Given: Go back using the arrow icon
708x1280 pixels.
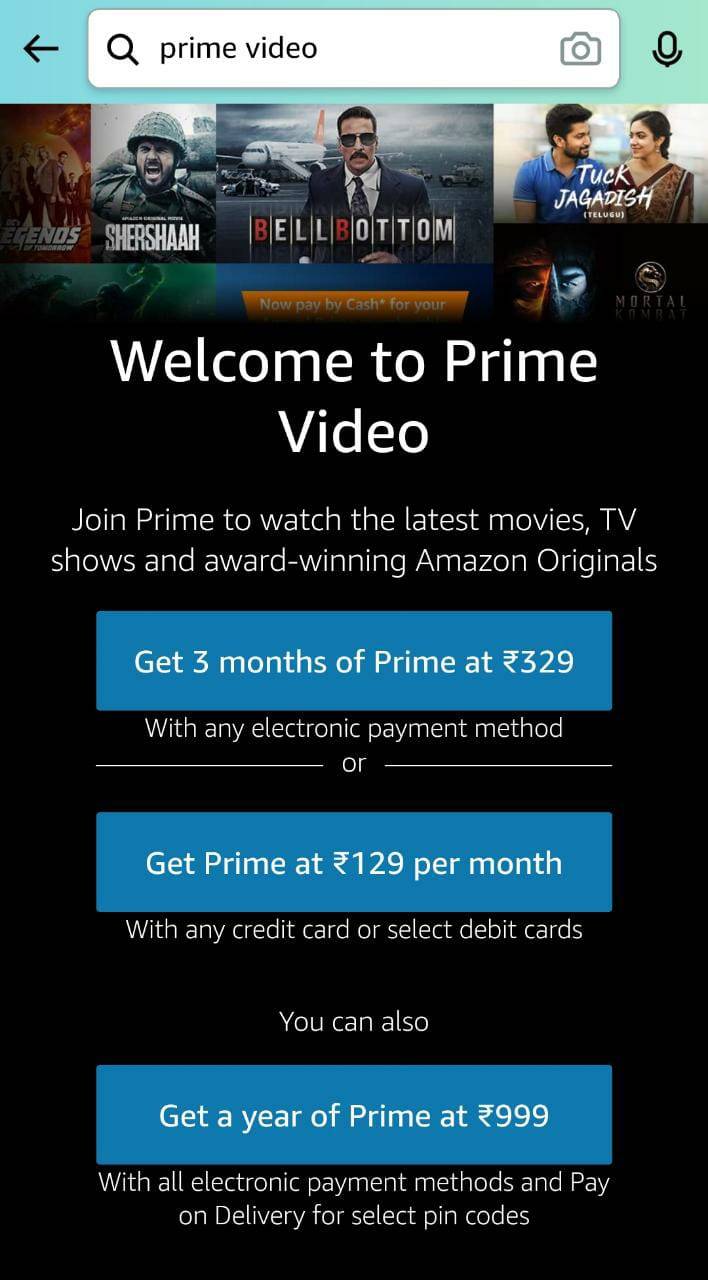Looking at the screenshot, I should point(41,48).
